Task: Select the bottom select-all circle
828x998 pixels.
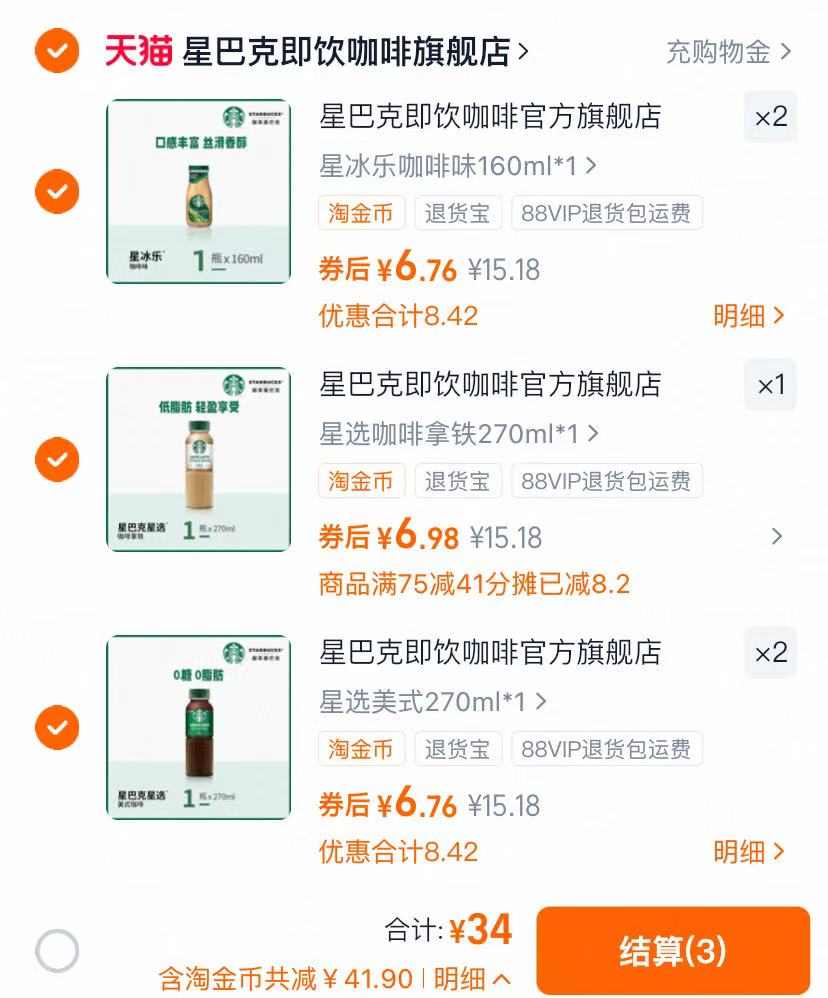Action: [57, 950]
